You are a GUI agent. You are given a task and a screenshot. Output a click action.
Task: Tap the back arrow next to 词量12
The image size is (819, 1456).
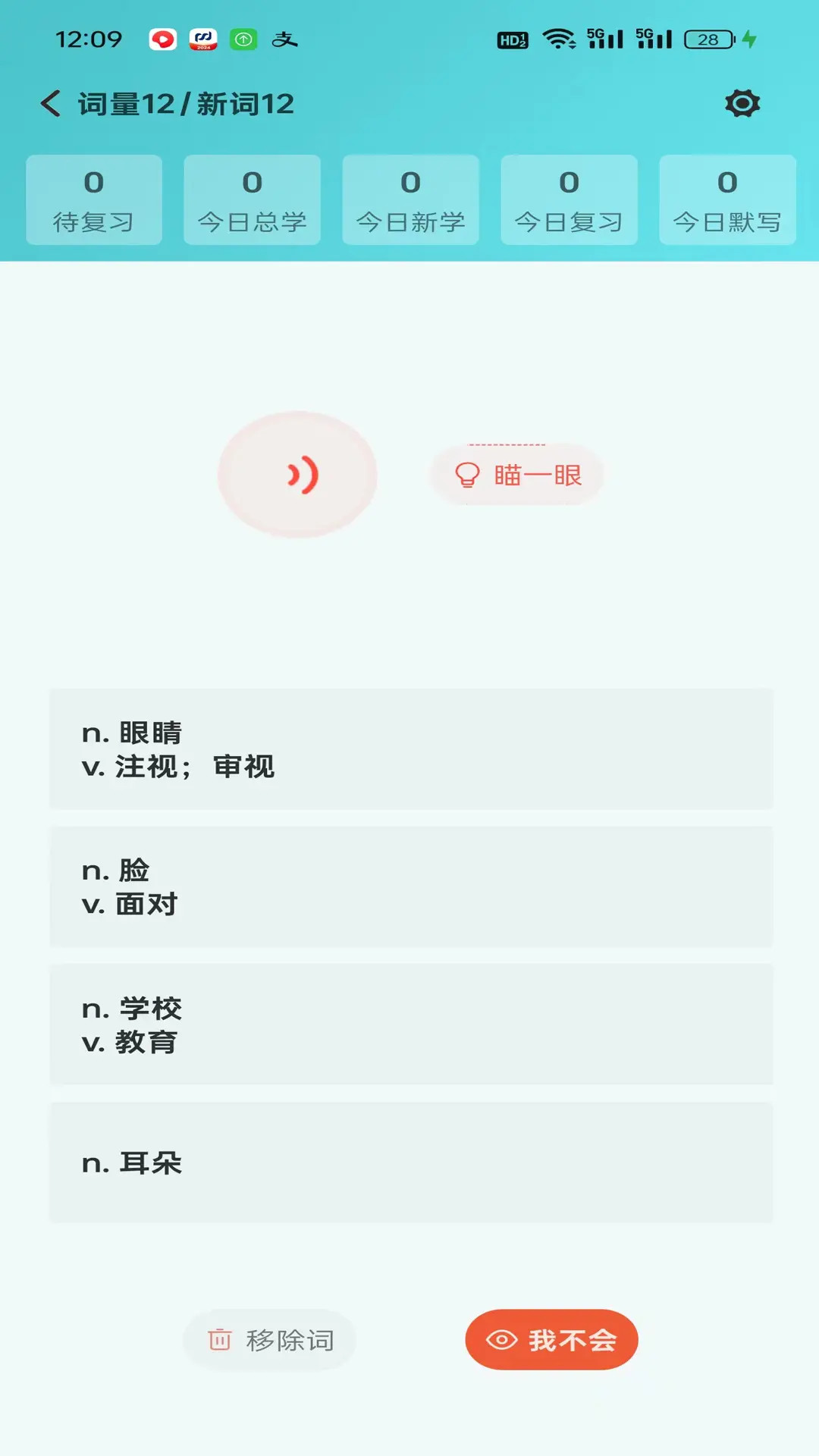point(49,102)
